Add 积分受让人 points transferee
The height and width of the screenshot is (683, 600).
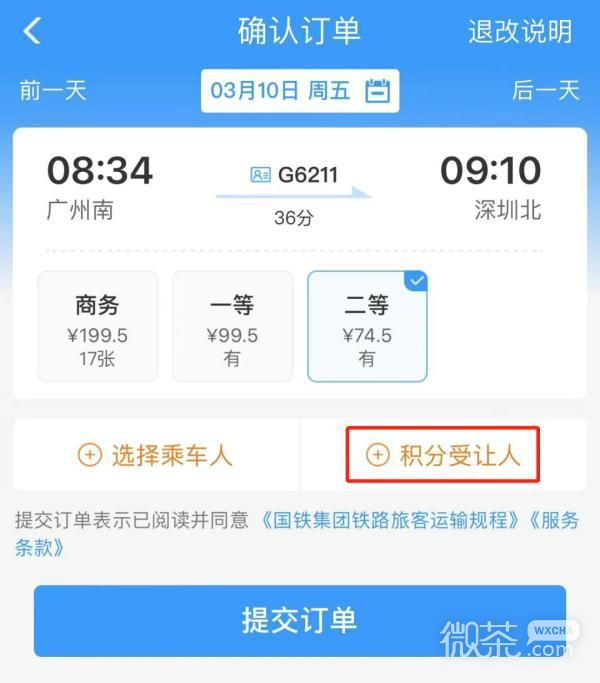click(x=443, y=456)
